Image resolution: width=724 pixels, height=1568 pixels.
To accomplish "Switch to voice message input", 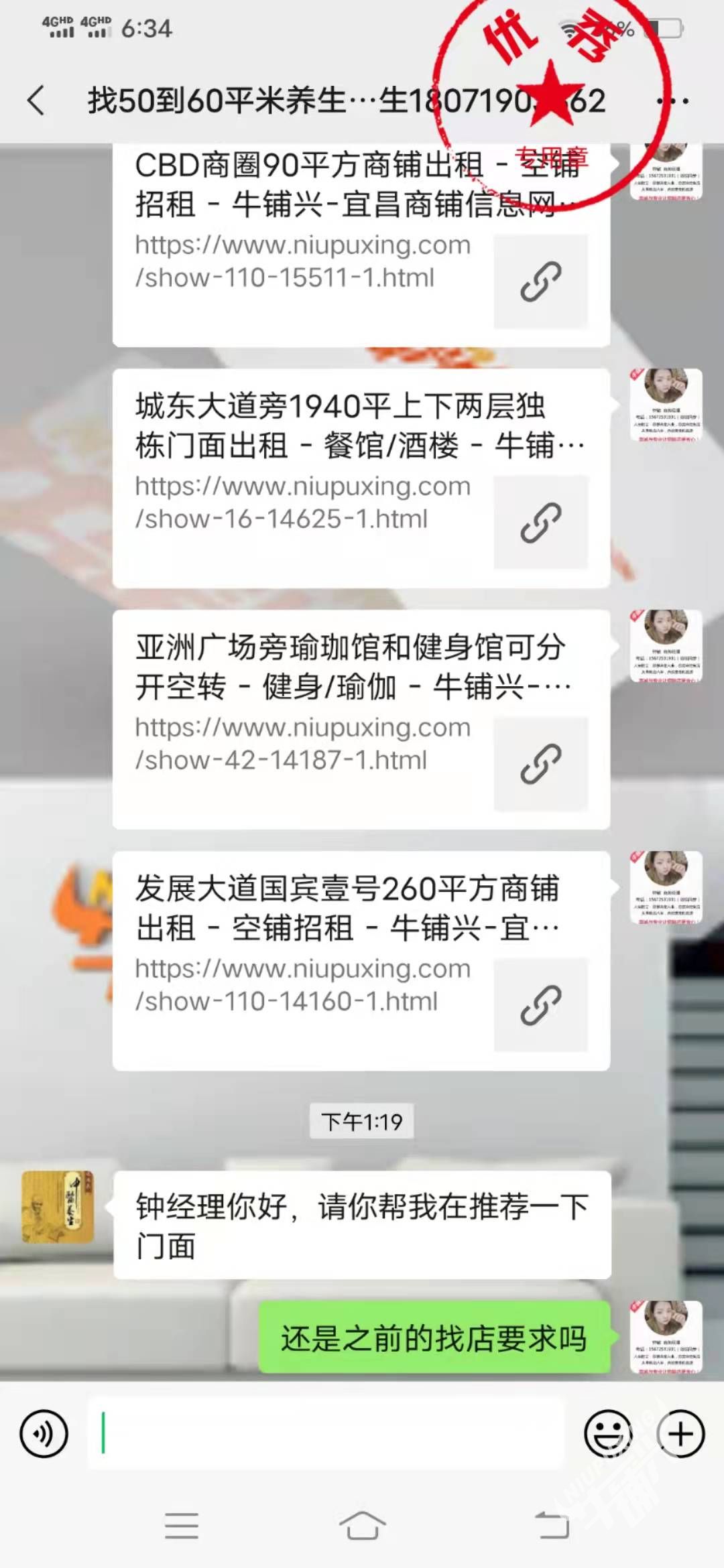I will tap(44, 1434).
